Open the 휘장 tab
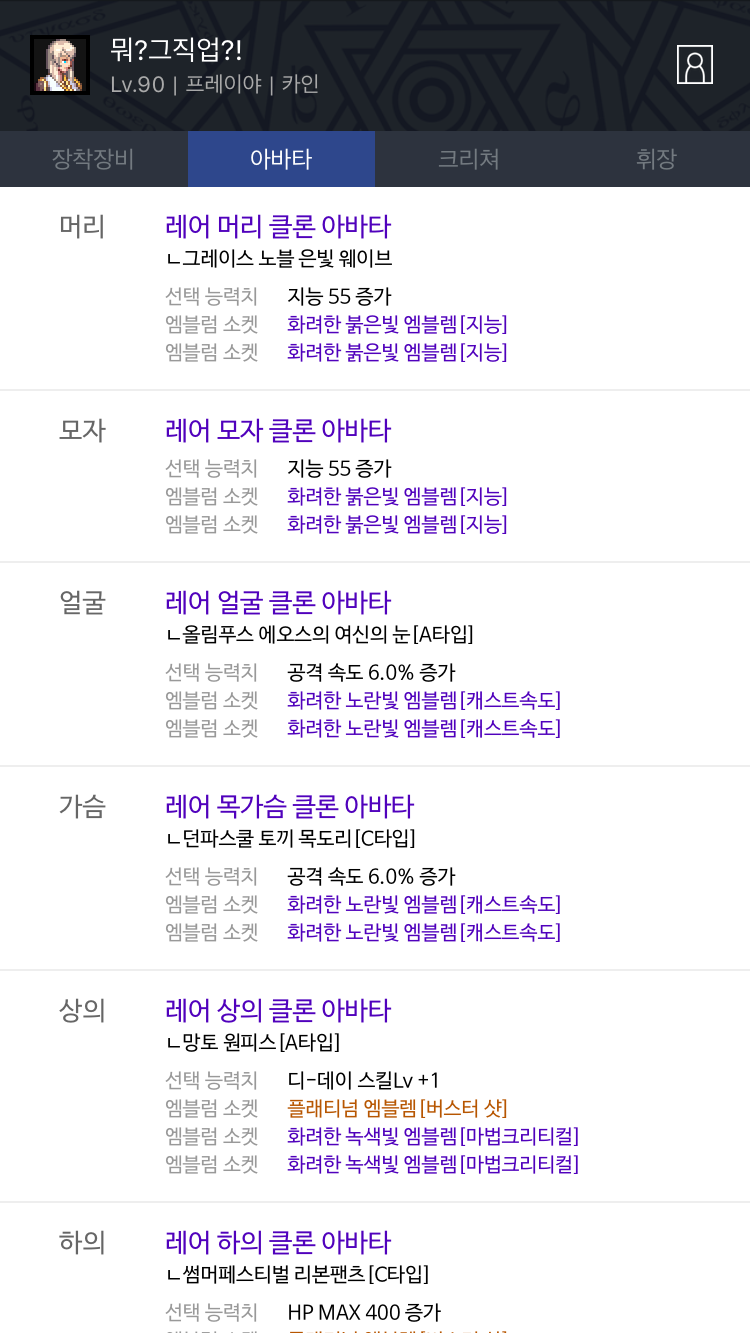 656,159
